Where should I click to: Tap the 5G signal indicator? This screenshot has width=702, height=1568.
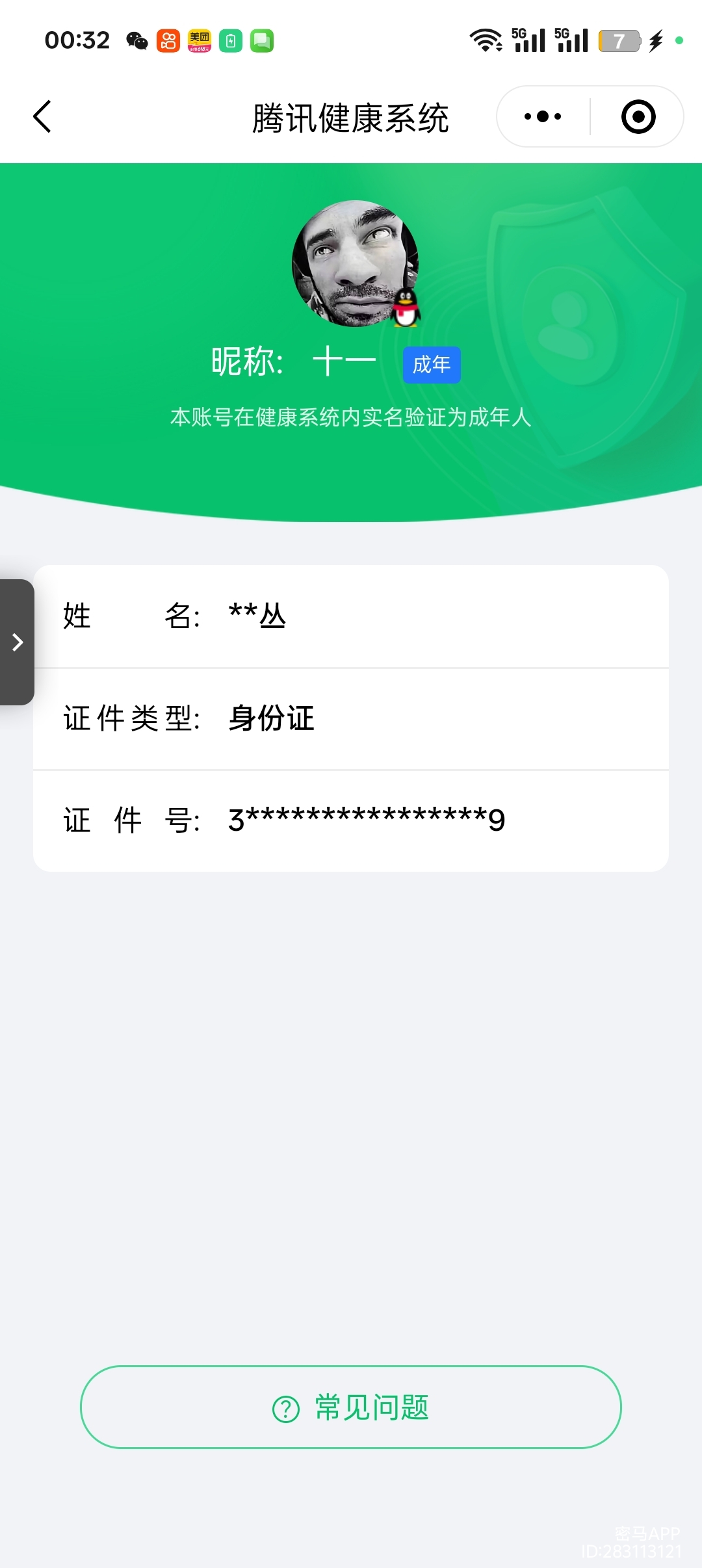click(528, 39)
